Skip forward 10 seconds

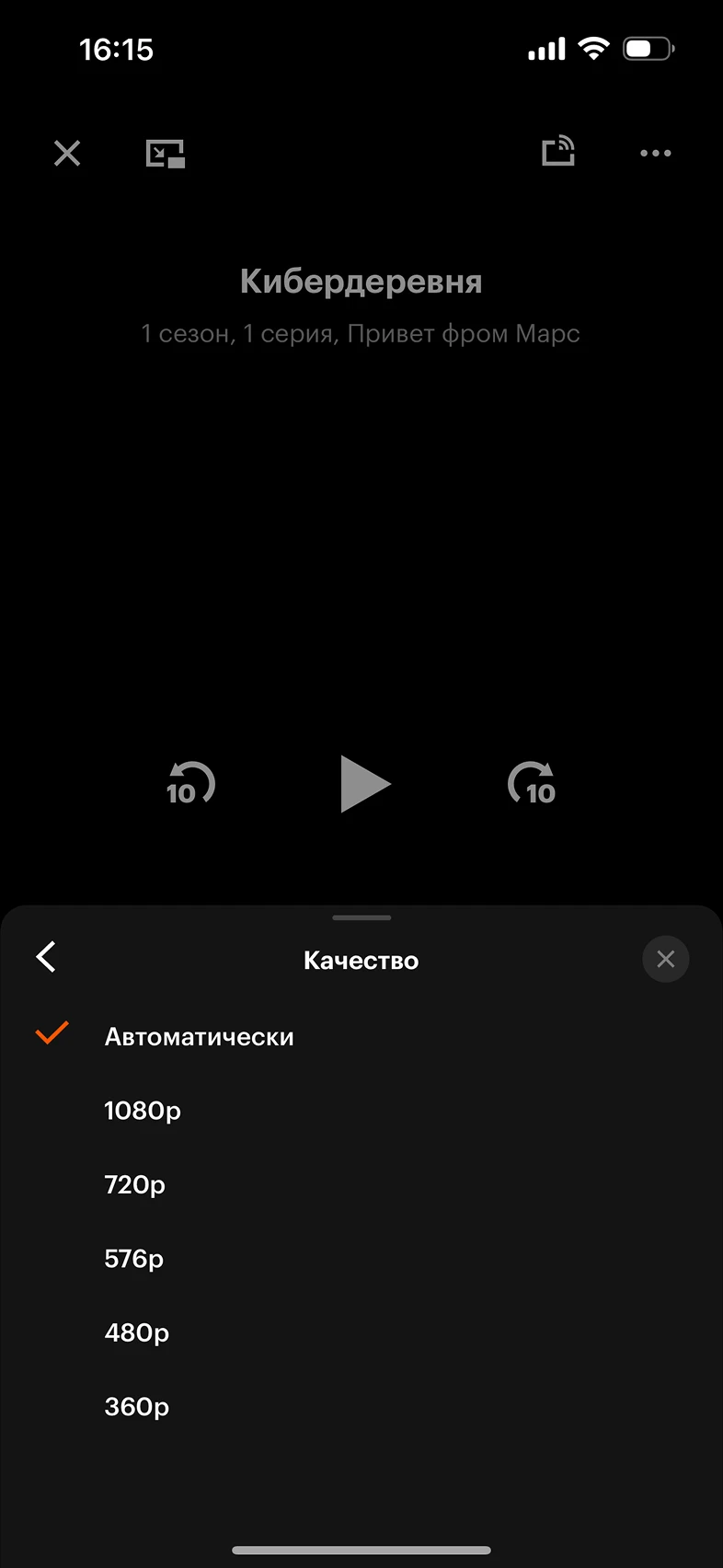pyautogui.click(x=532, y=784)
